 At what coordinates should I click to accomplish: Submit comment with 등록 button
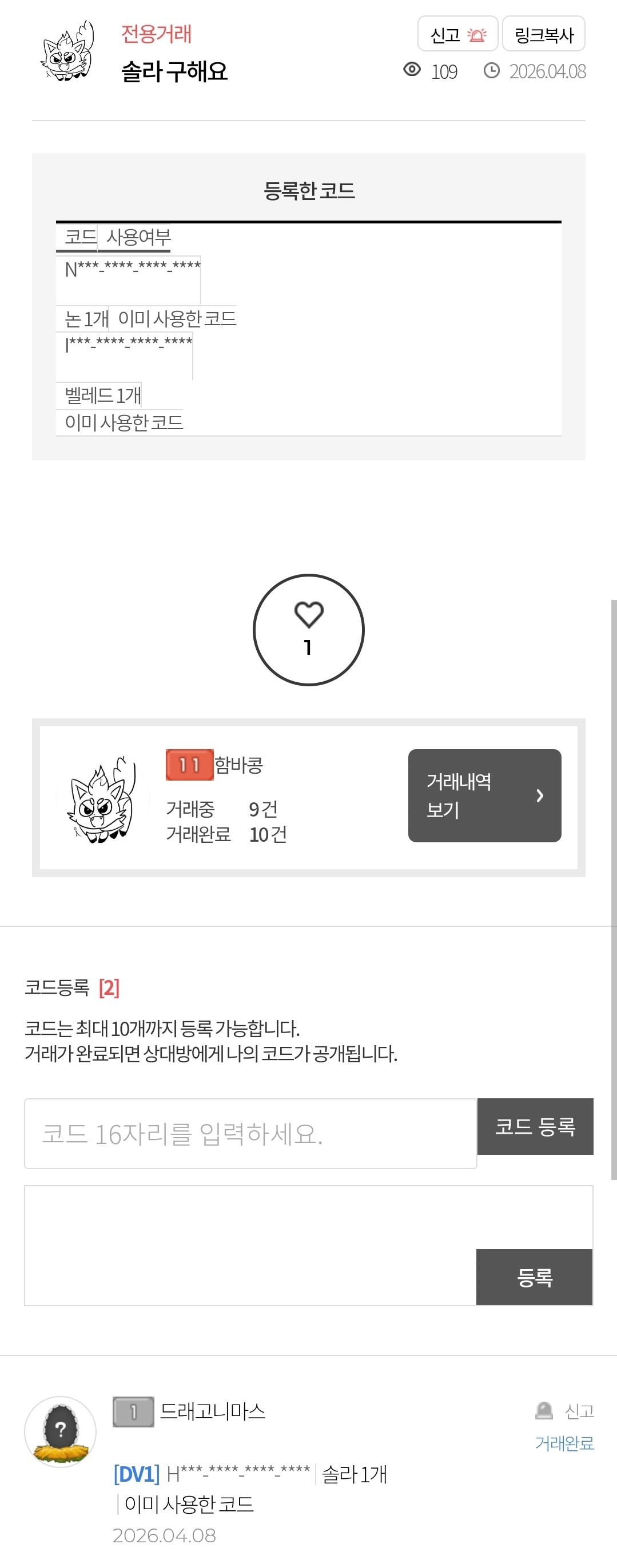point(534,1277)
